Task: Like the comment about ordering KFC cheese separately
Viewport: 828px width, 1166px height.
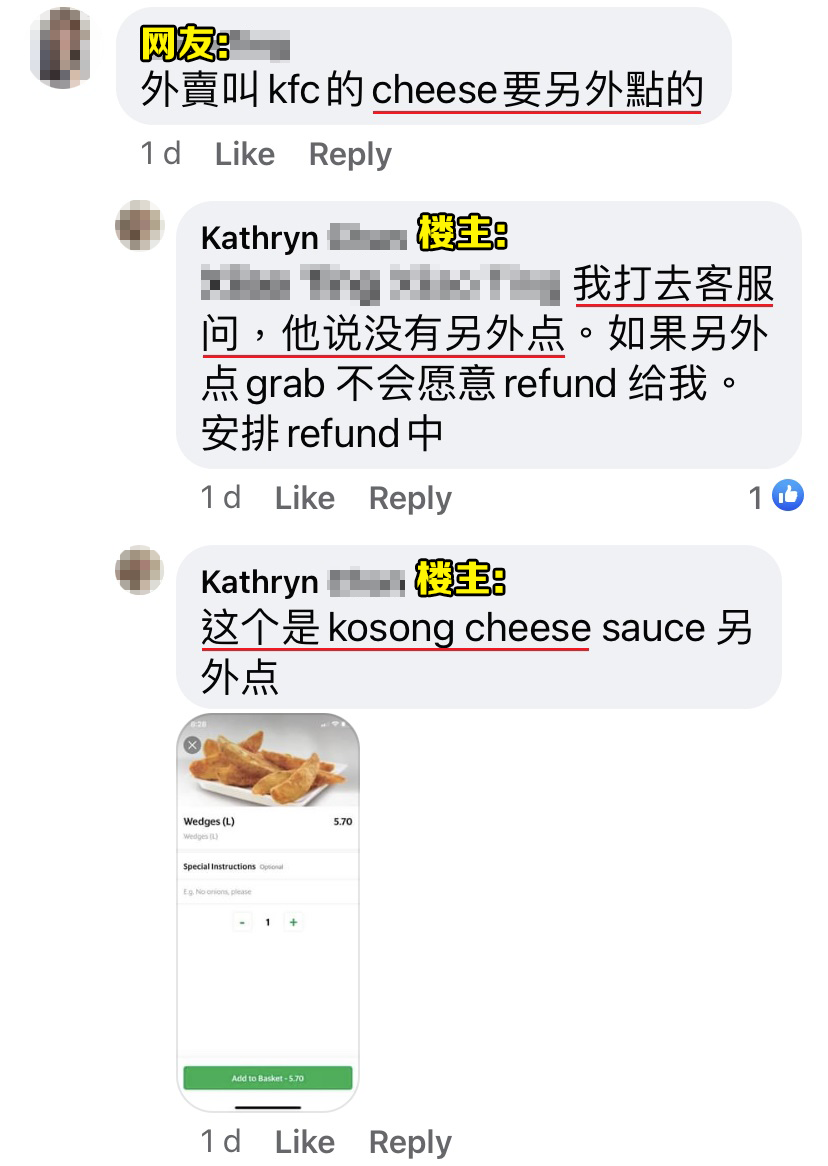Action: (244, 154)
